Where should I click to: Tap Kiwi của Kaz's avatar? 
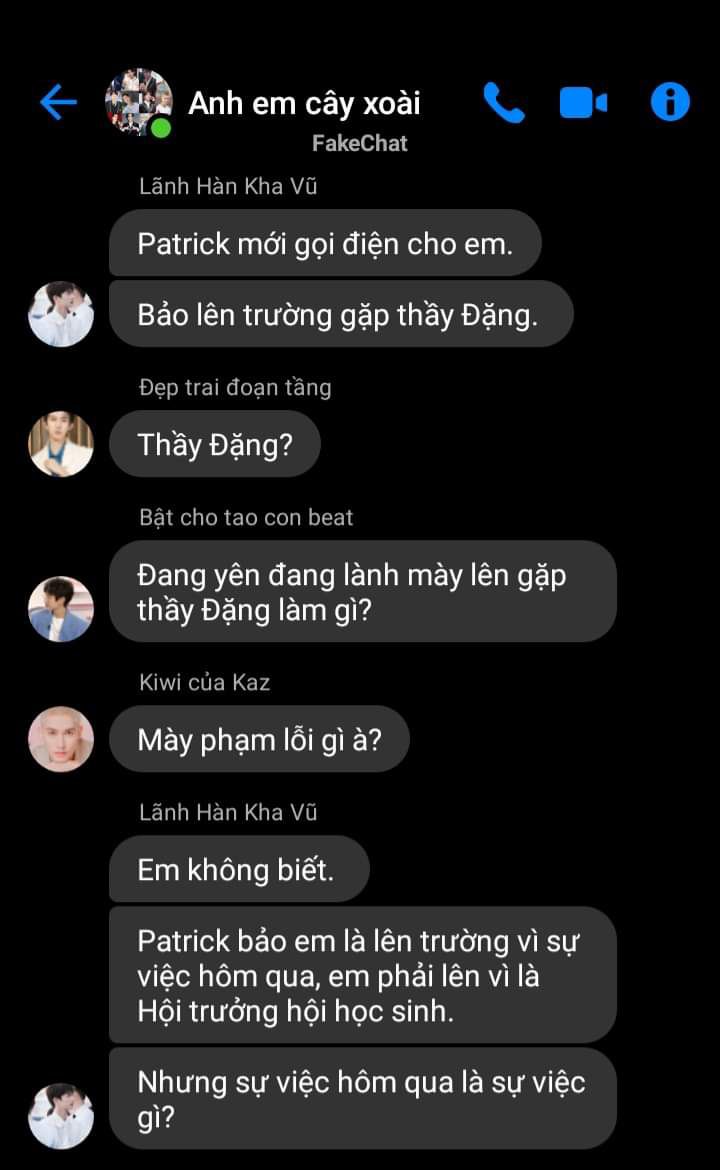61,739
